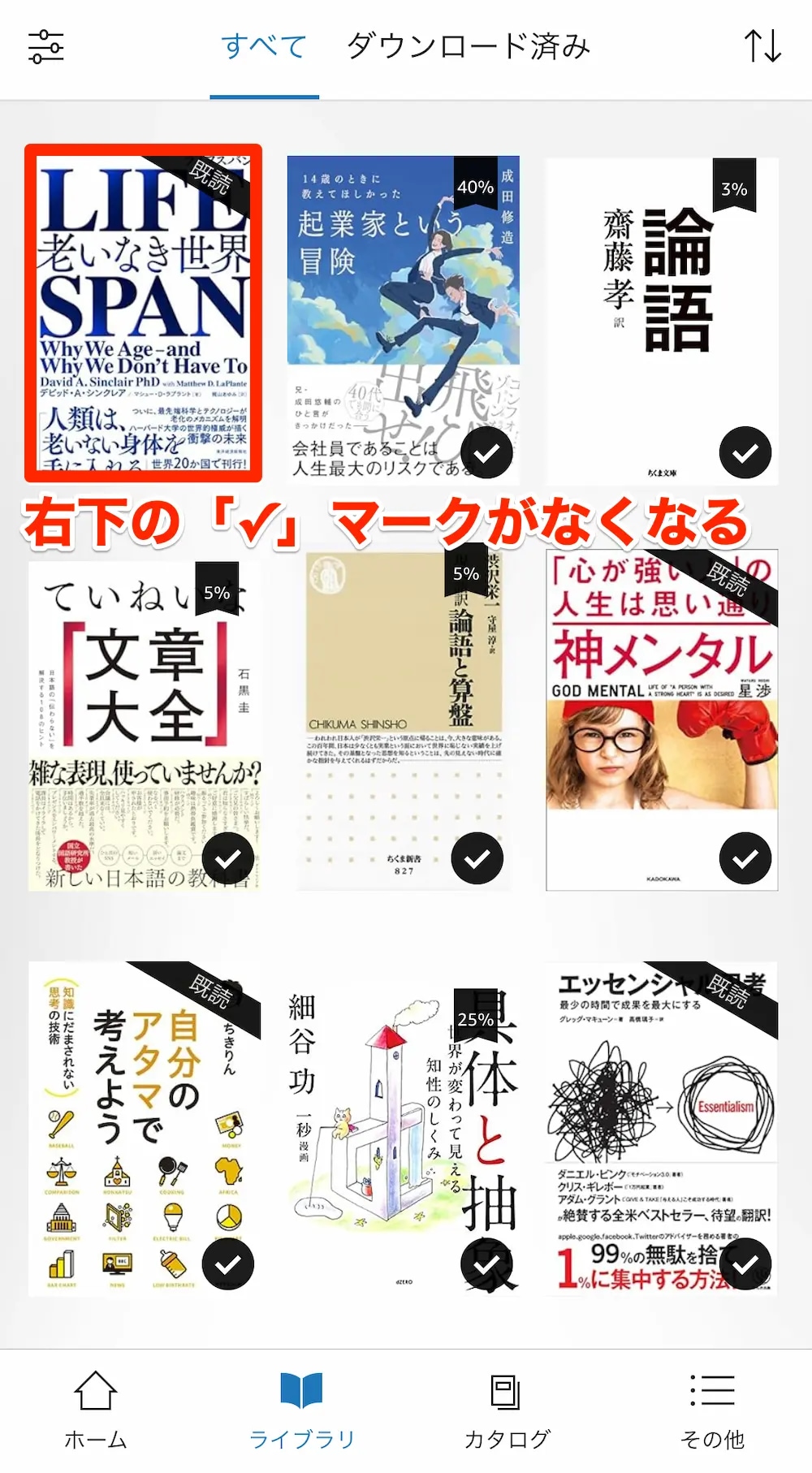Switch to the すべて tab

264,46
